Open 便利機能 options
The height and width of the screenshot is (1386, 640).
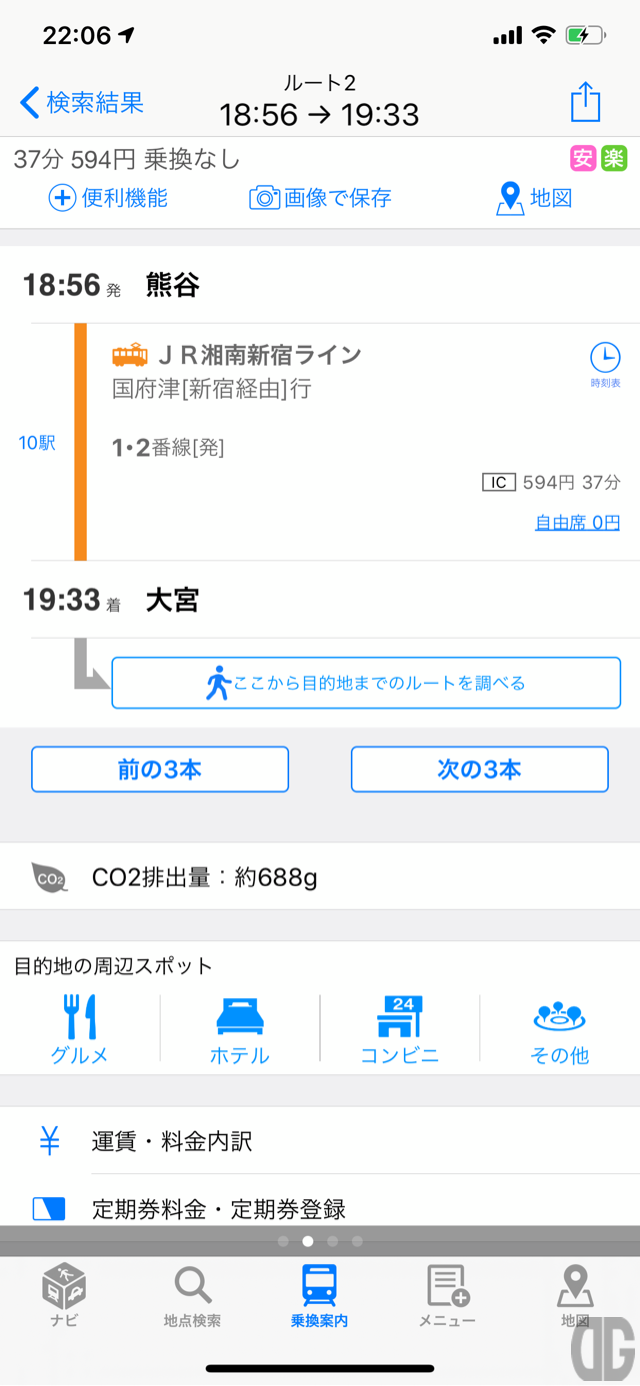pos(108,198)
